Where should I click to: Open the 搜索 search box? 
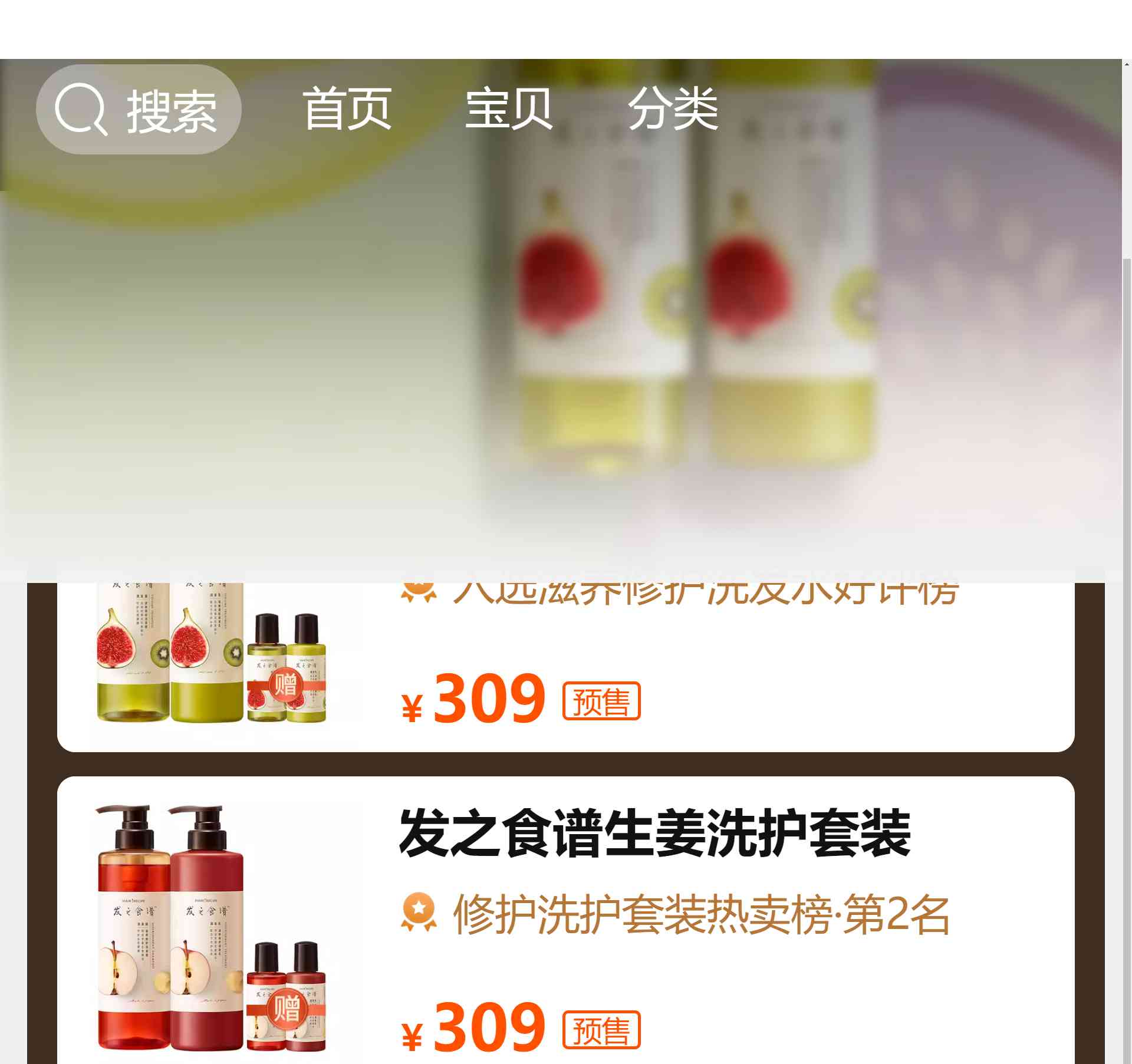(x=139, y=110)
